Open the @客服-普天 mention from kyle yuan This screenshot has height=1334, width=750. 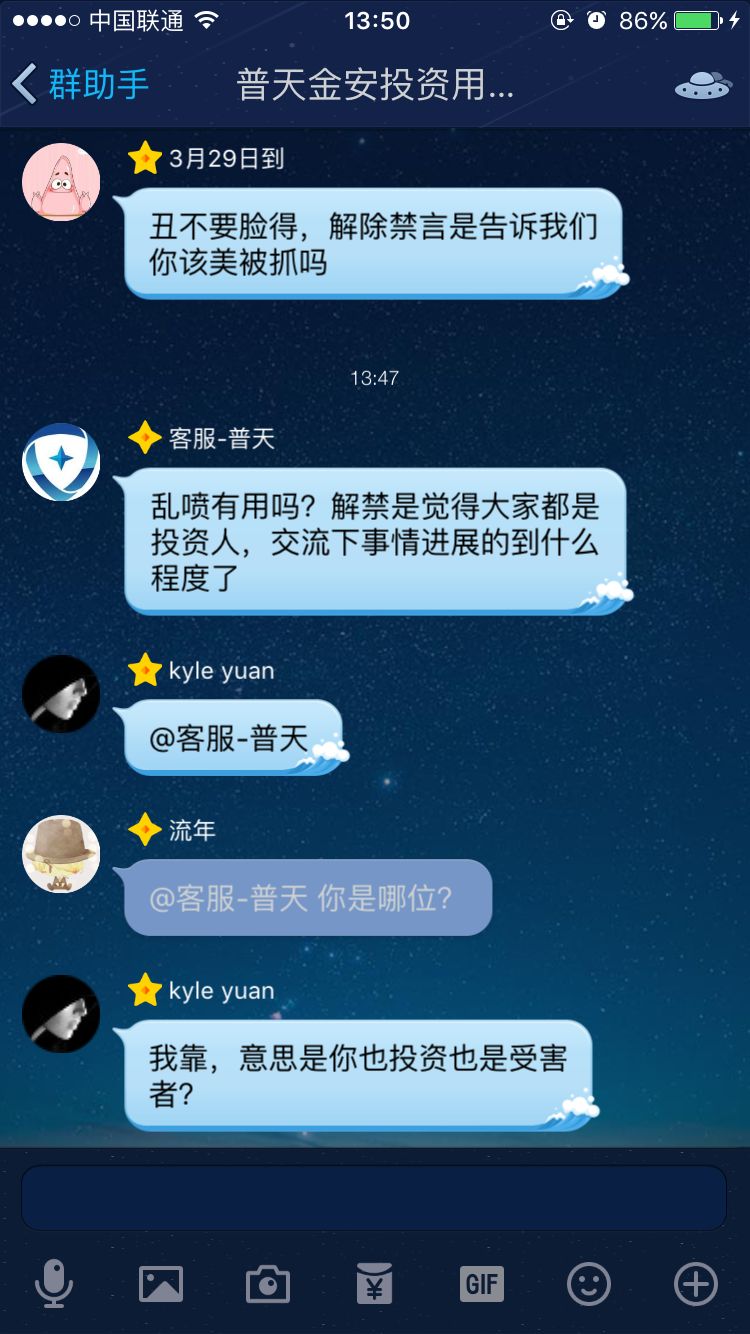[x=229, y=738]
